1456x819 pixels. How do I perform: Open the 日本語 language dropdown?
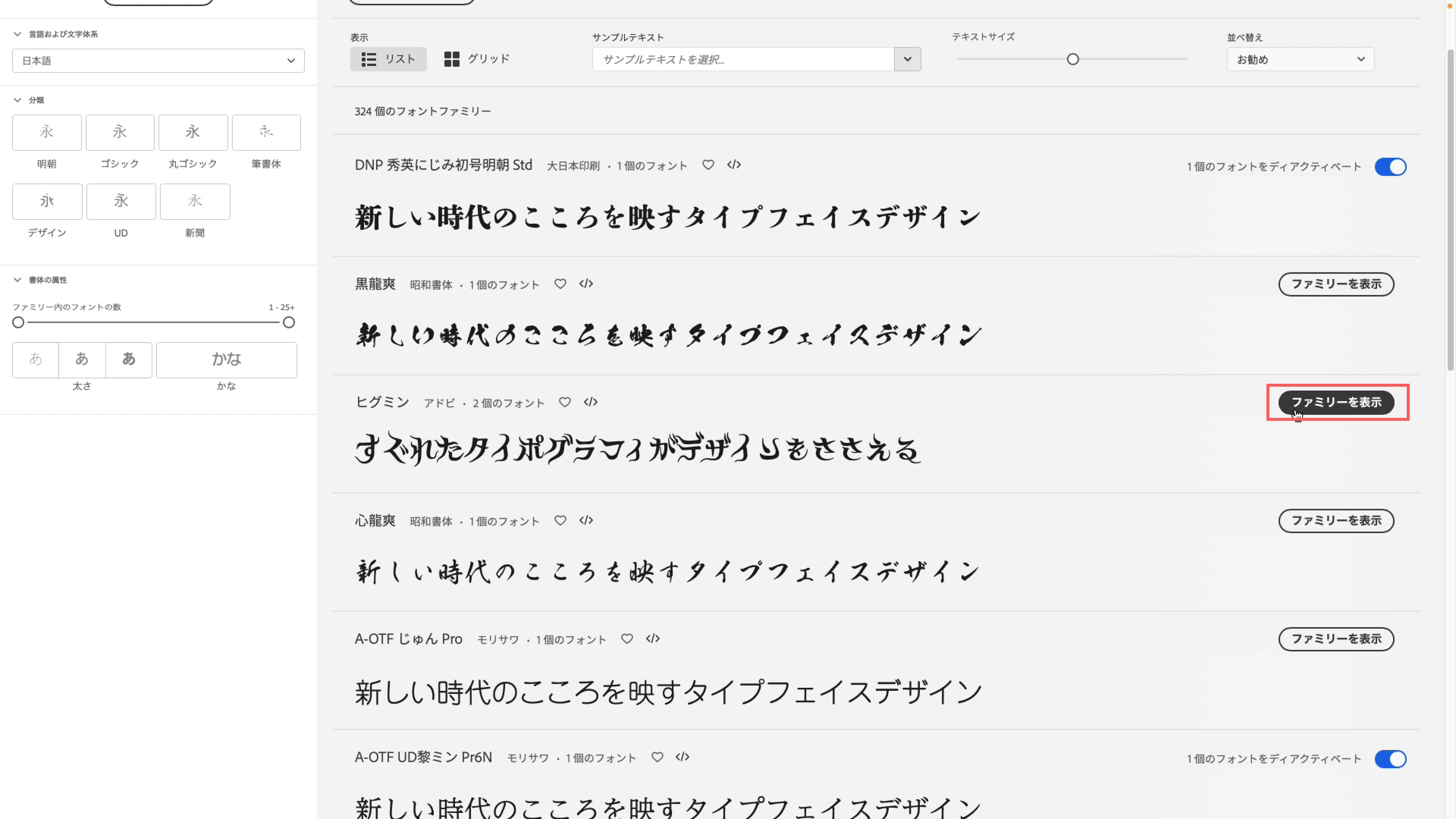[158, 61]
